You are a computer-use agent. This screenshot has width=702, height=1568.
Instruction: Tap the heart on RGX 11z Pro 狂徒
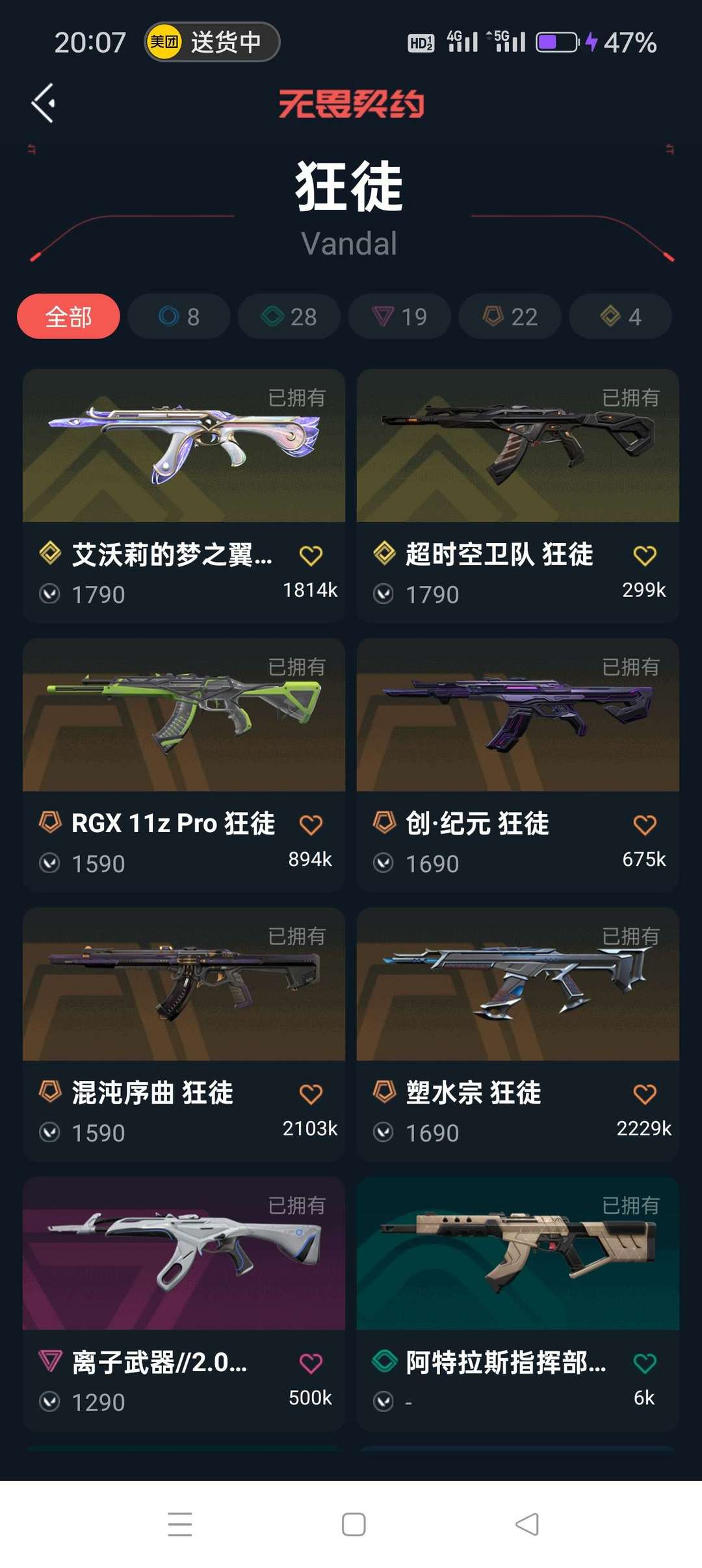(311, 825)
